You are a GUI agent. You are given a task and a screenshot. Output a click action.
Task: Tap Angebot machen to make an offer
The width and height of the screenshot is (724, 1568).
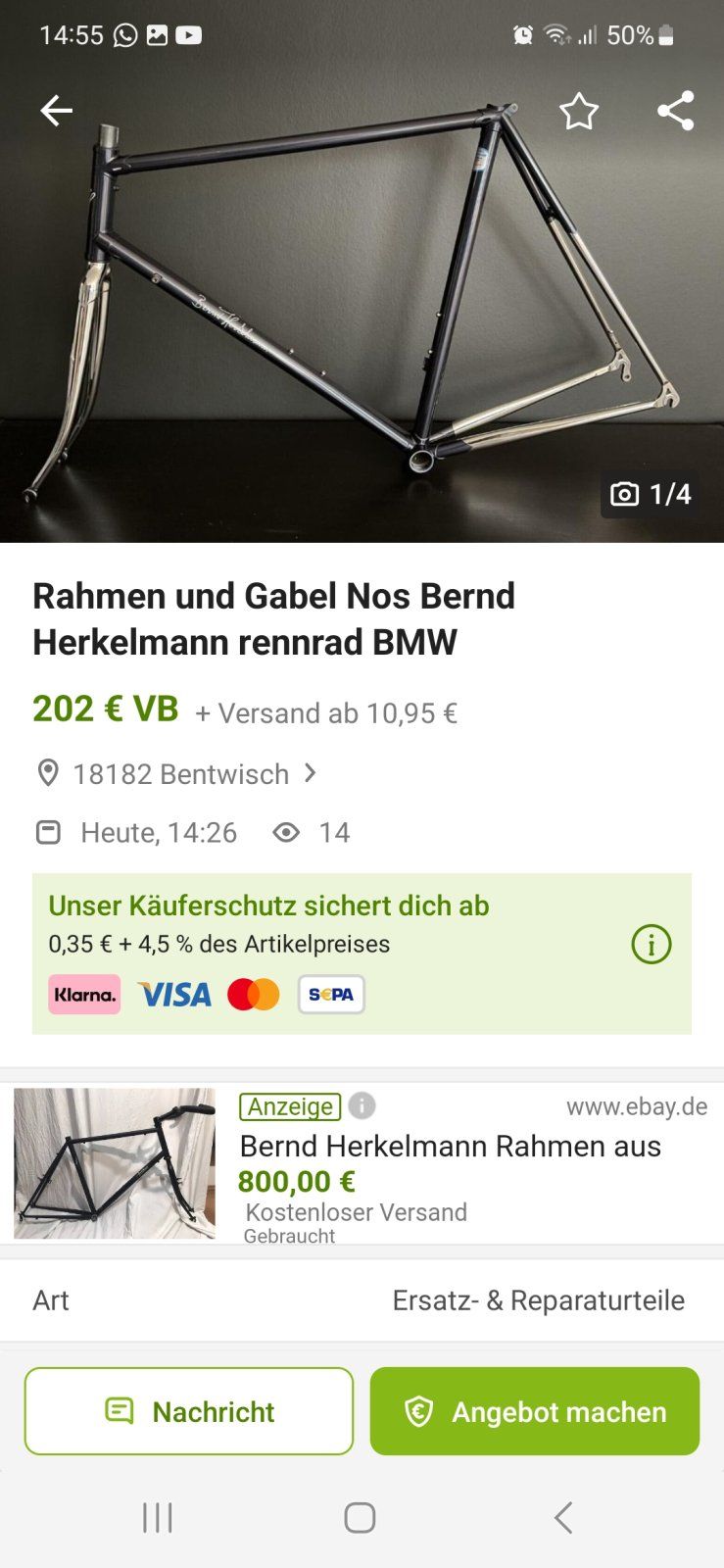[x=535, y=1411]
